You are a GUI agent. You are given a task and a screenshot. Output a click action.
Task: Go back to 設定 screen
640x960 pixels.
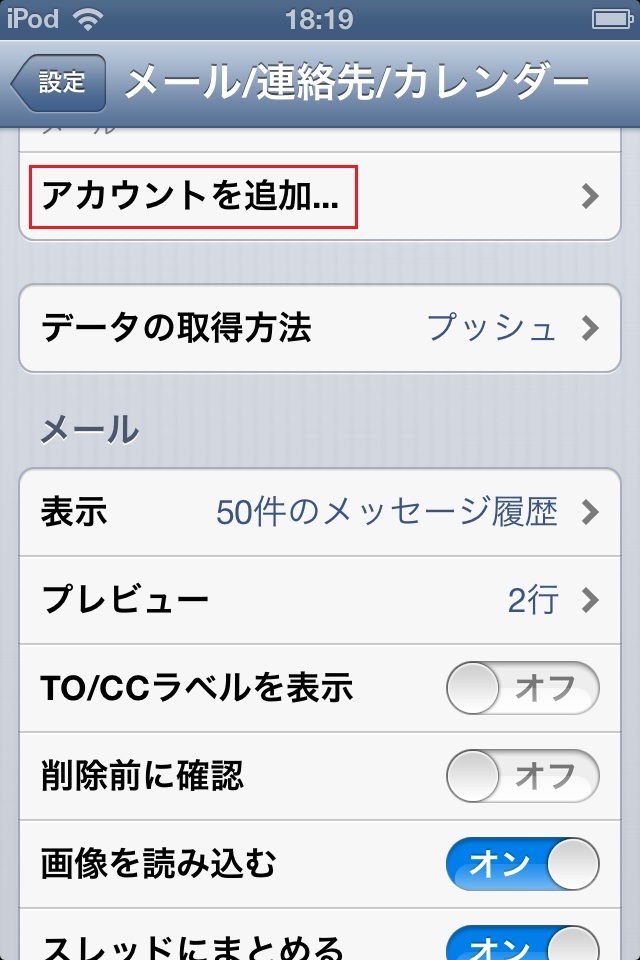(59, 83)
